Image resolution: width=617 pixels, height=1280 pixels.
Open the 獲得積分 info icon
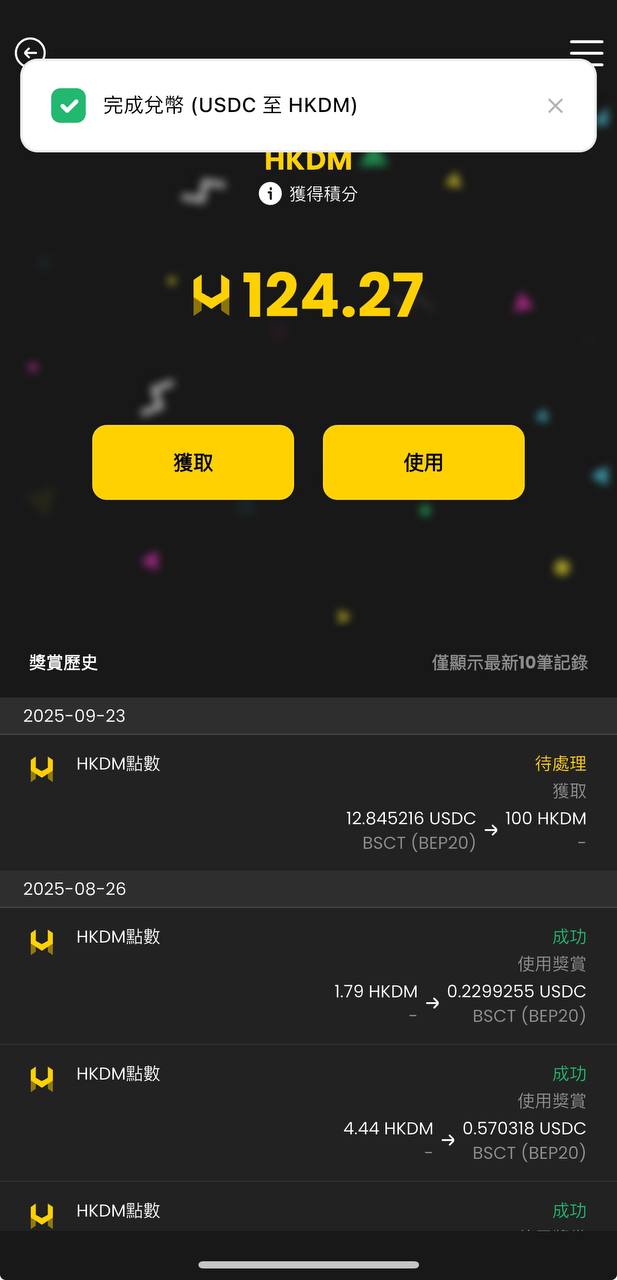click(x=270, y=194)
